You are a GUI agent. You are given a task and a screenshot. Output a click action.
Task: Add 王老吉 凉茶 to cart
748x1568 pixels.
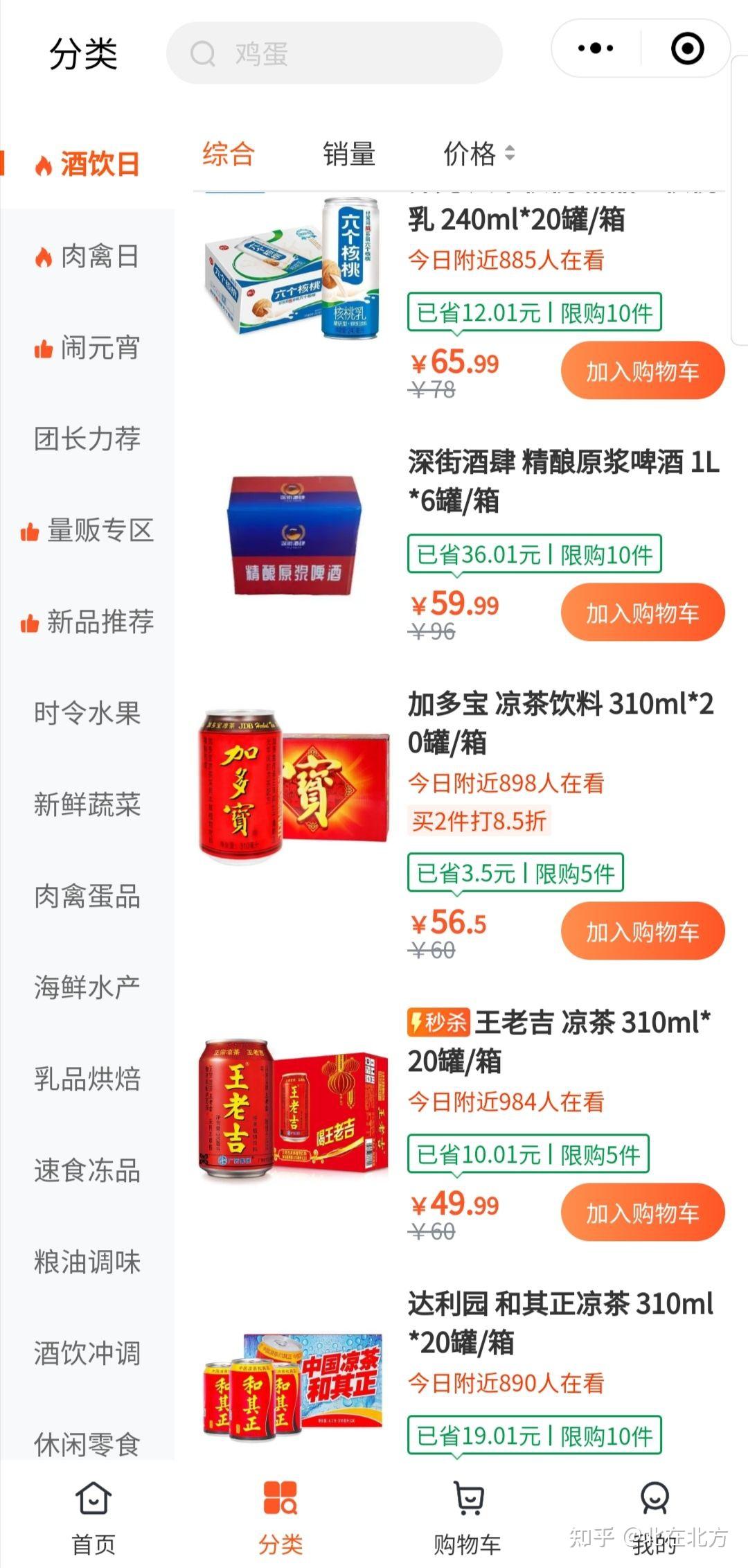click(x=642, y=1213)
